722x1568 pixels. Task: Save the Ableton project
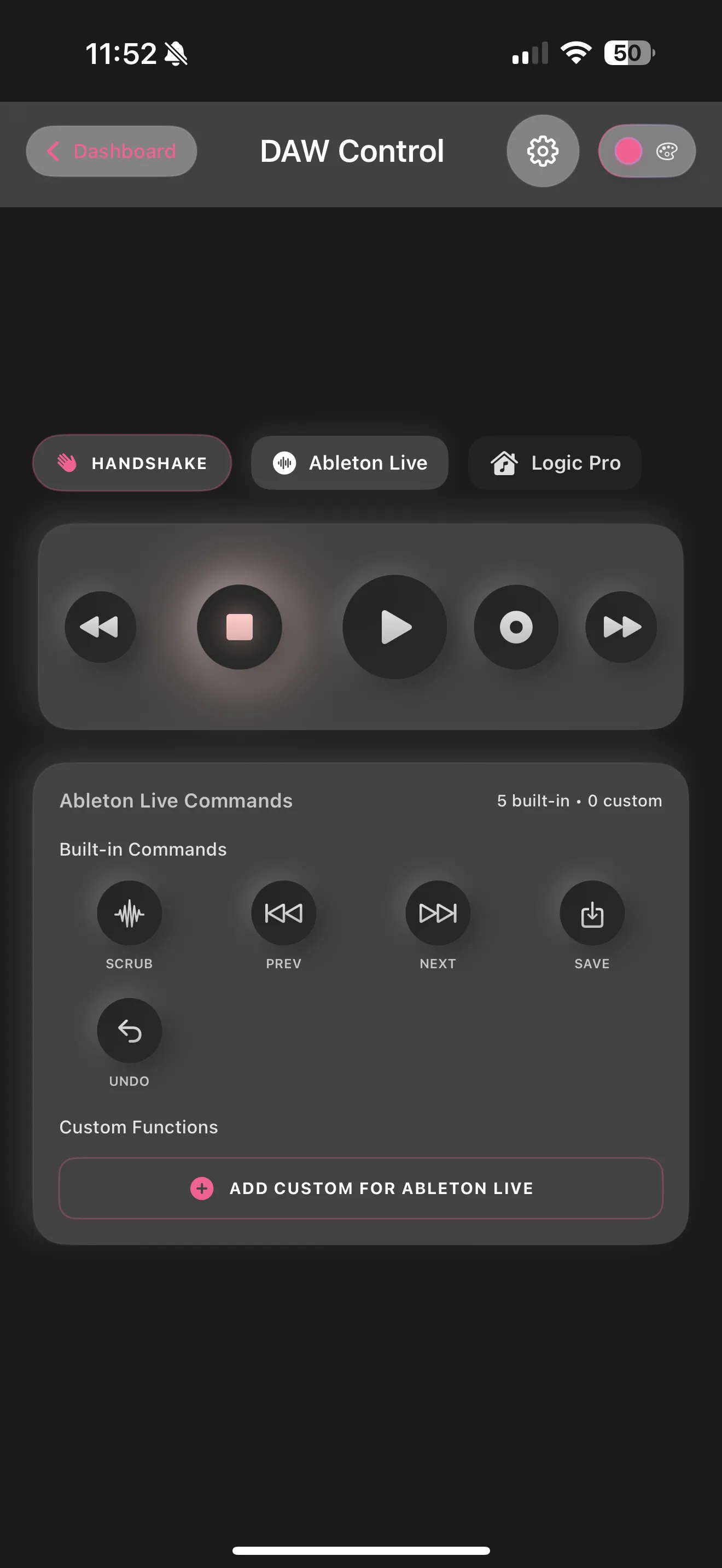pos(592,913)
